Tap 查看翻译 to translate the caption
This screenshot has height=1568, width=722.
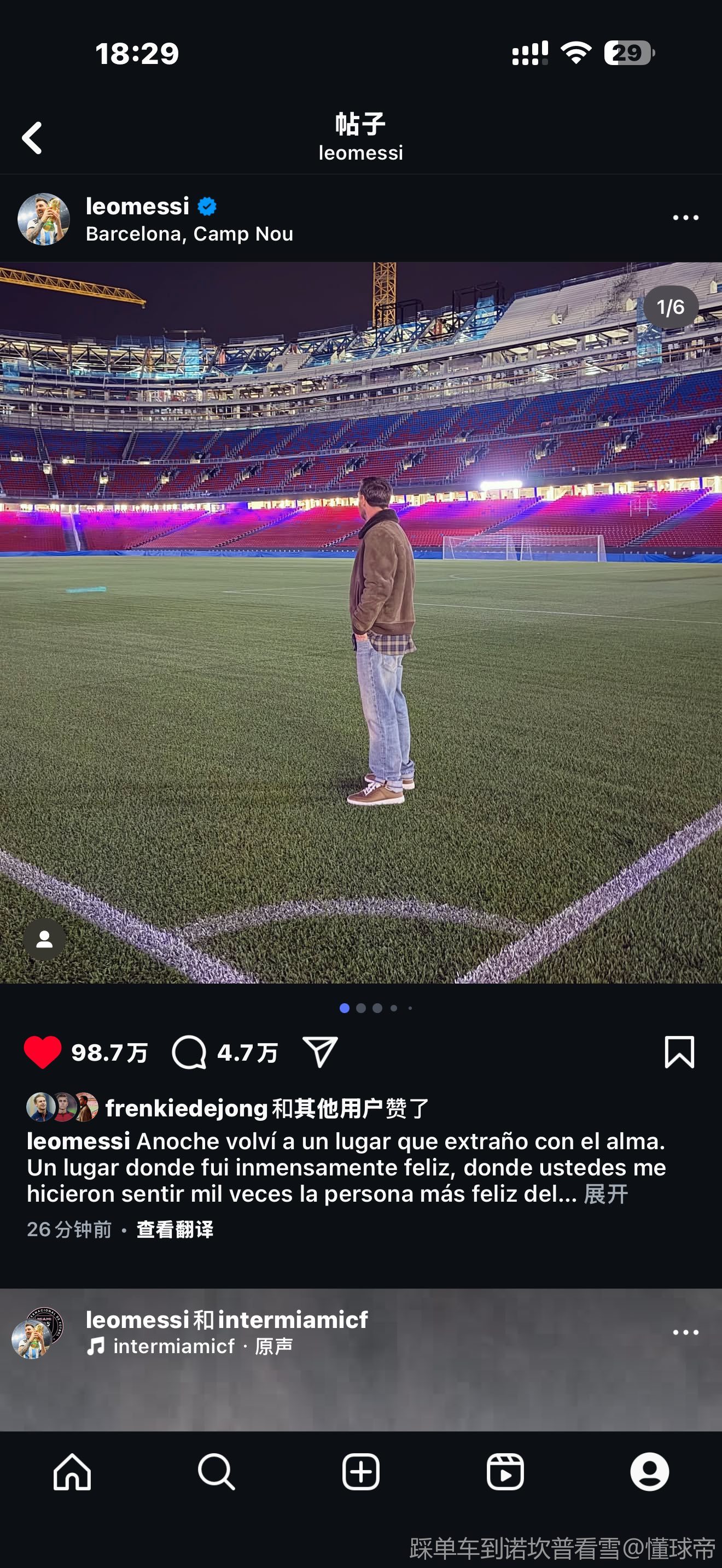(x=174, y=1230)
